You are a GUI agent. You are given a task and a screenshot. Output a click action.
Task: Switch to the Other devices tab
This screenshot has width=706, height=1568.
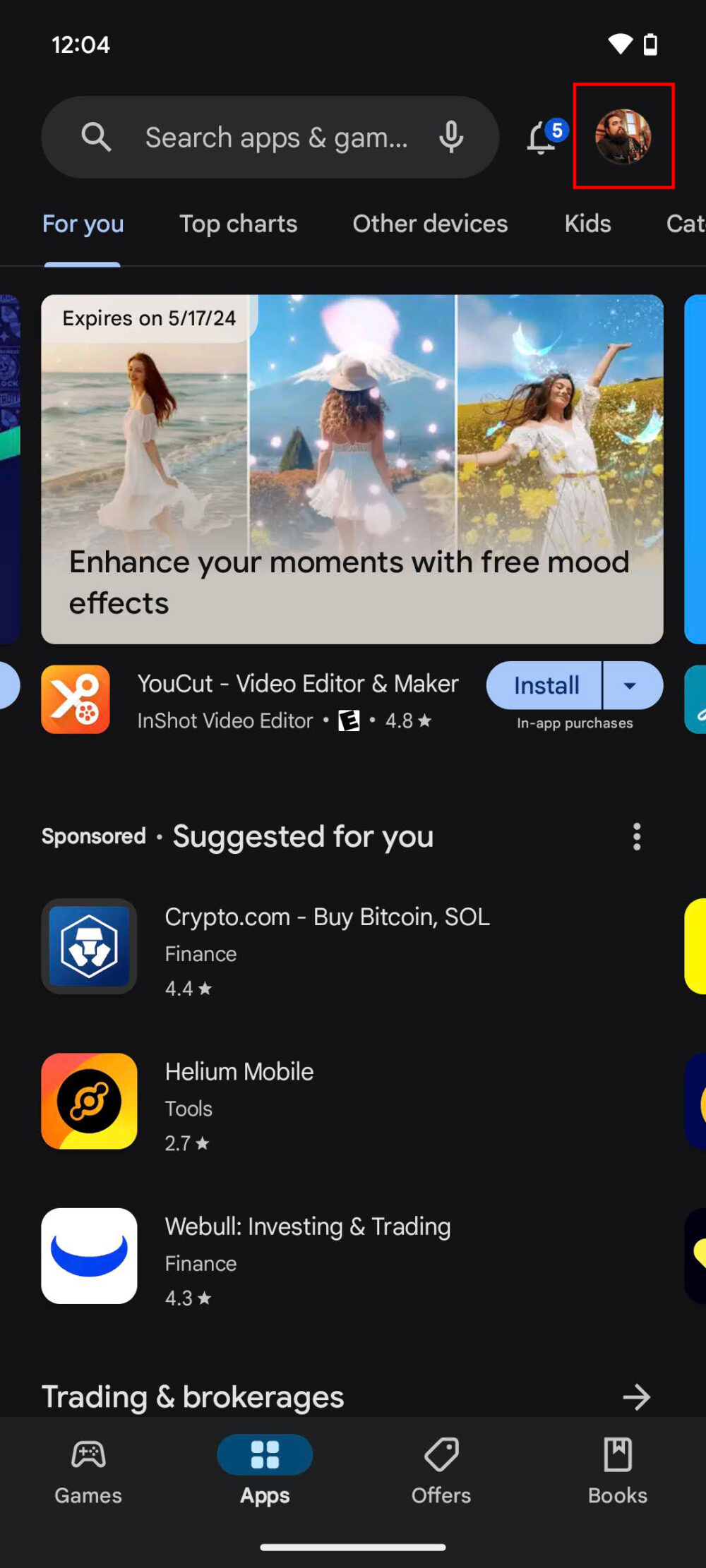[x=430, y=224]
